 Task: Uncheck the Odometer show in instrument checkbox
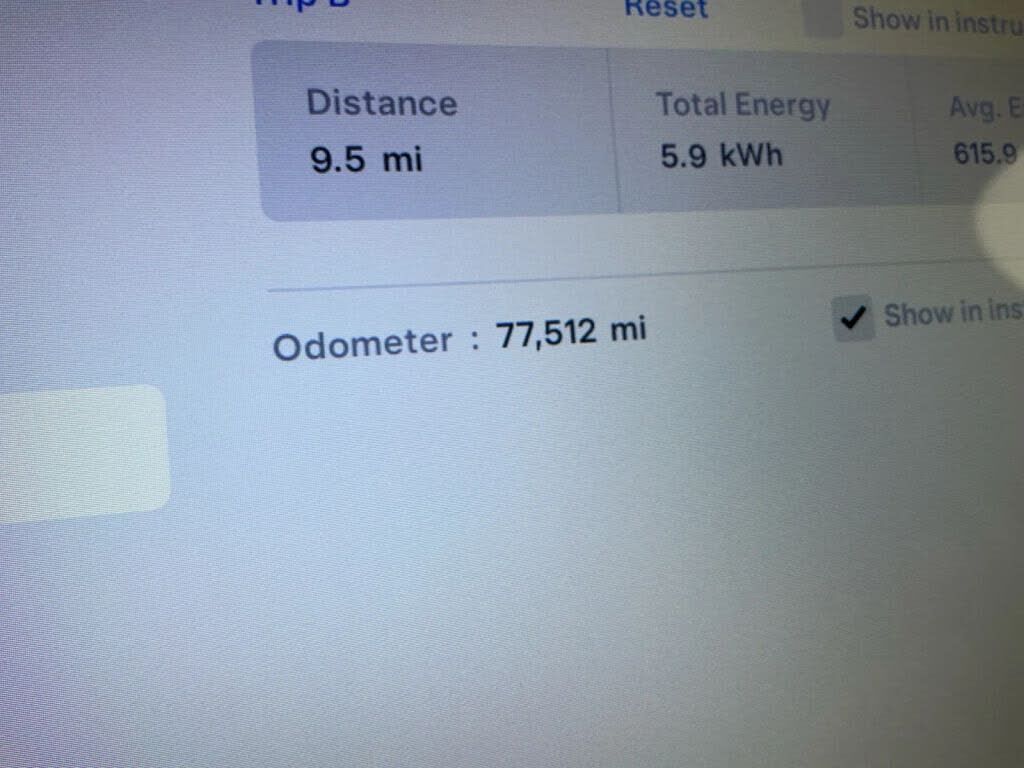(x=853, y=319)
